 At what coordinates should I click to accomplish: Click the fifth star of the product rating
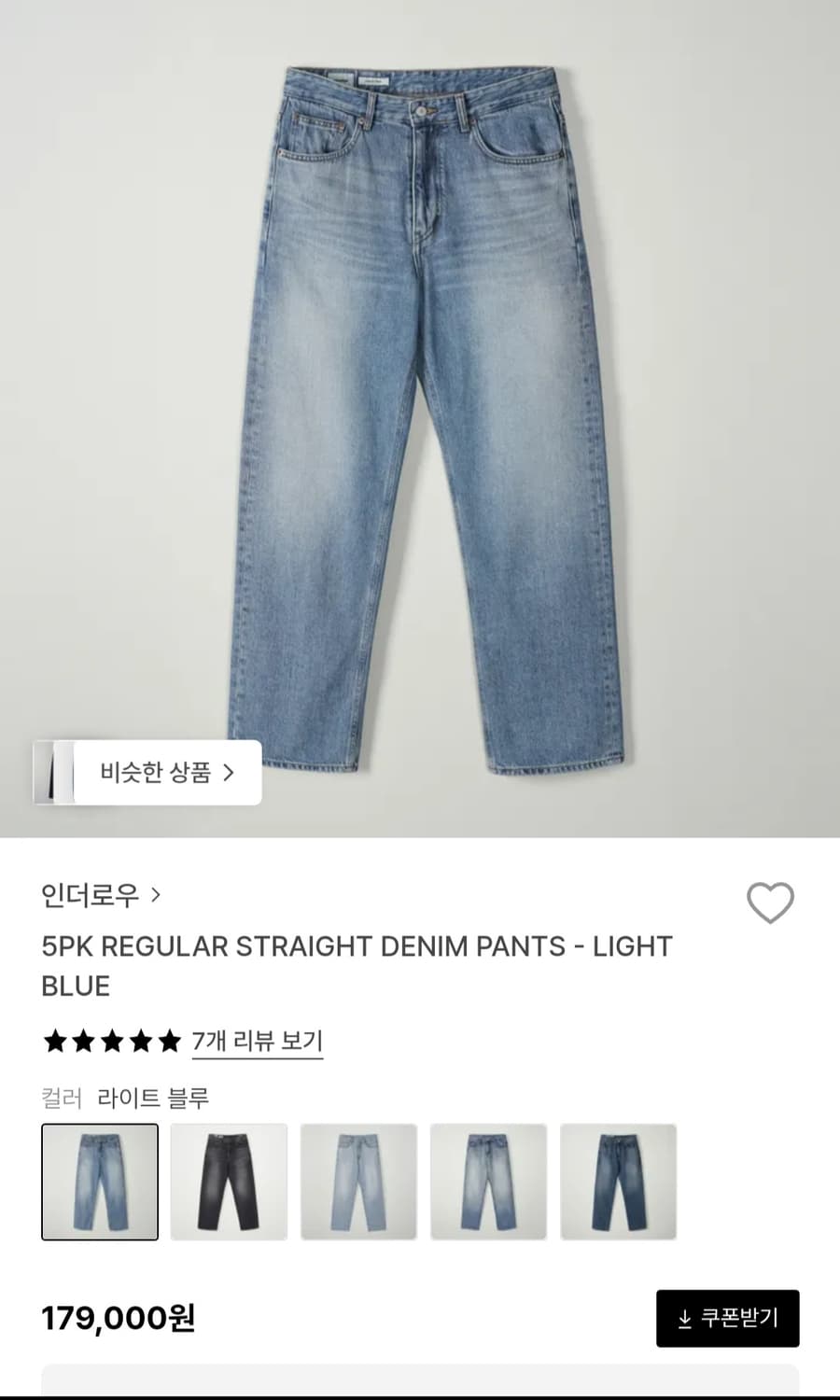166,1041
